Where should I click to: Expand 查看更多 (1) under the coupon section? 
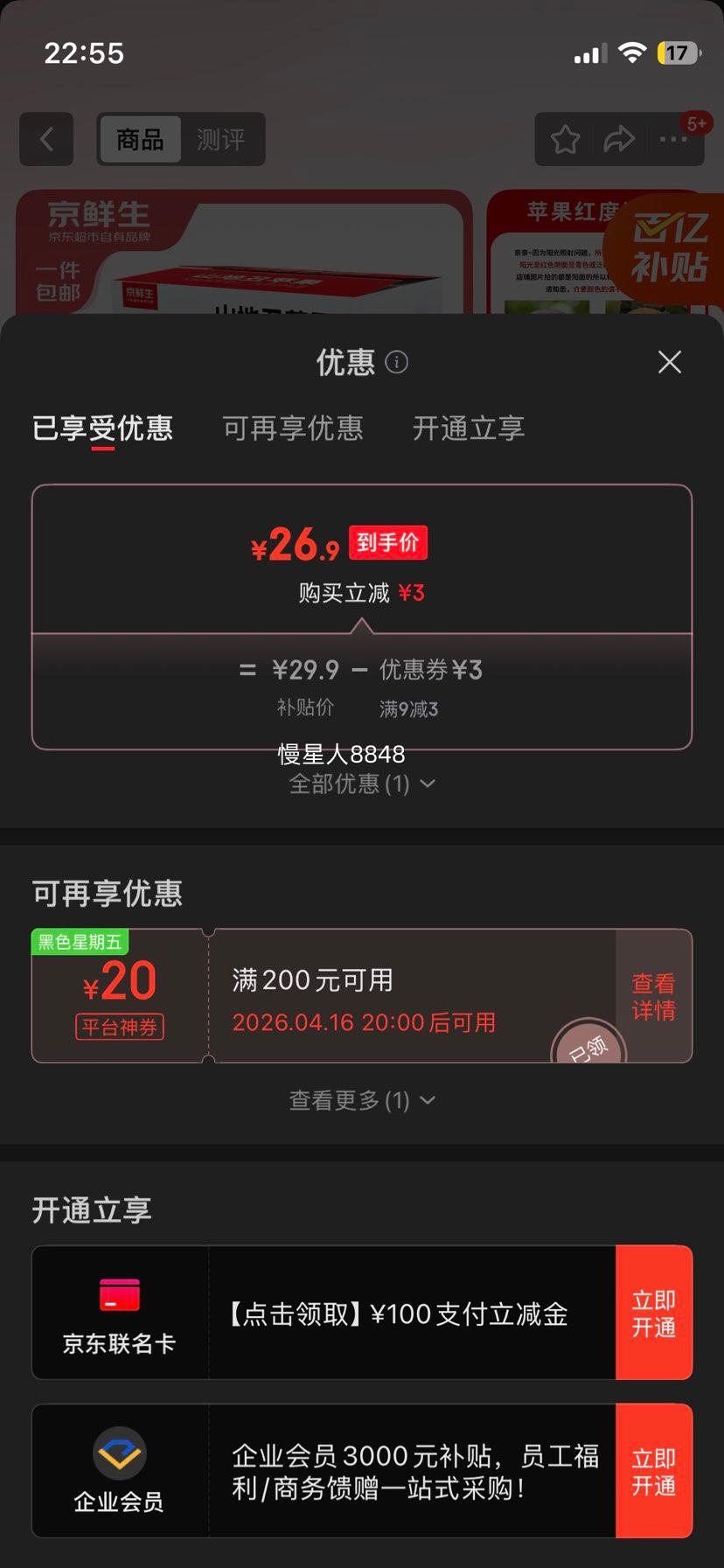click(x=362, y=1100)
